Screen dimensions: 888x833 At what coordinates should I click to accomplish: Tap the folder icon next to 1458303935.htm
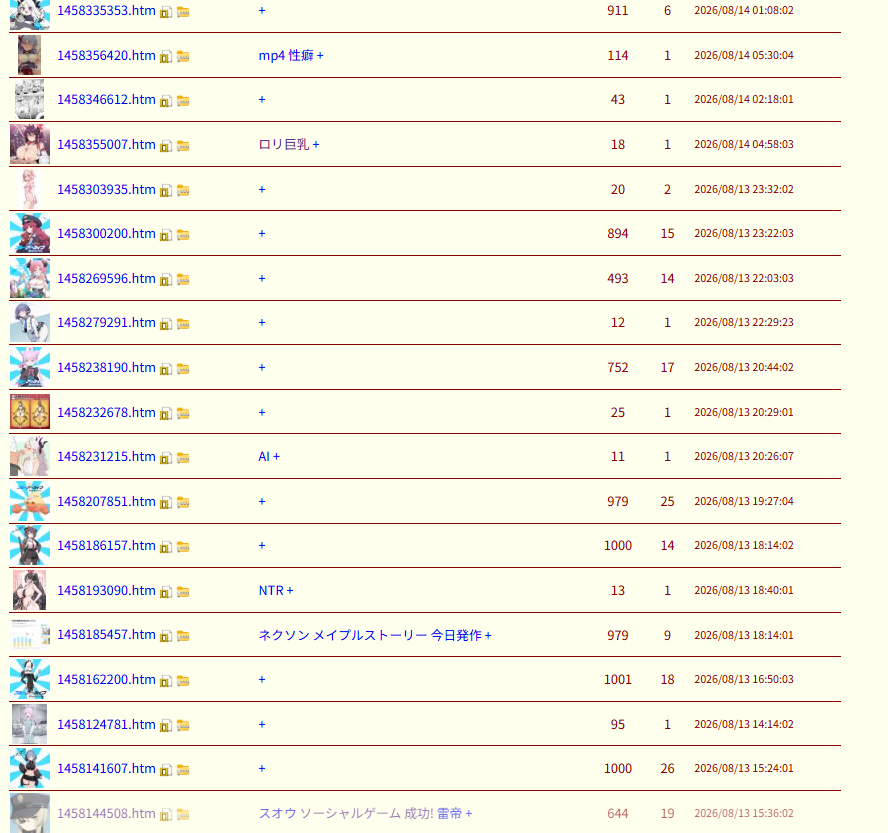183,190
